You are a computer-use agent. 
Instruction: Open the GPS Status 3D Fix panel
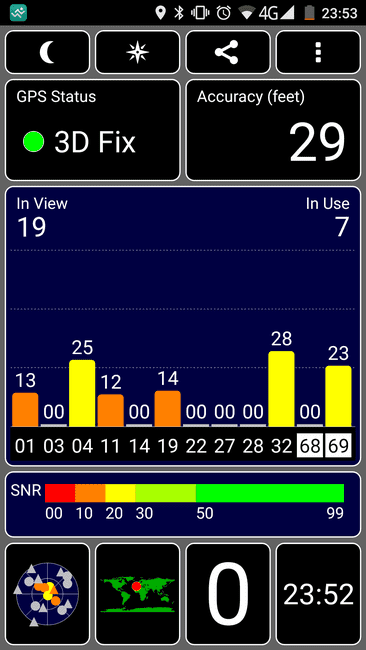93,130
